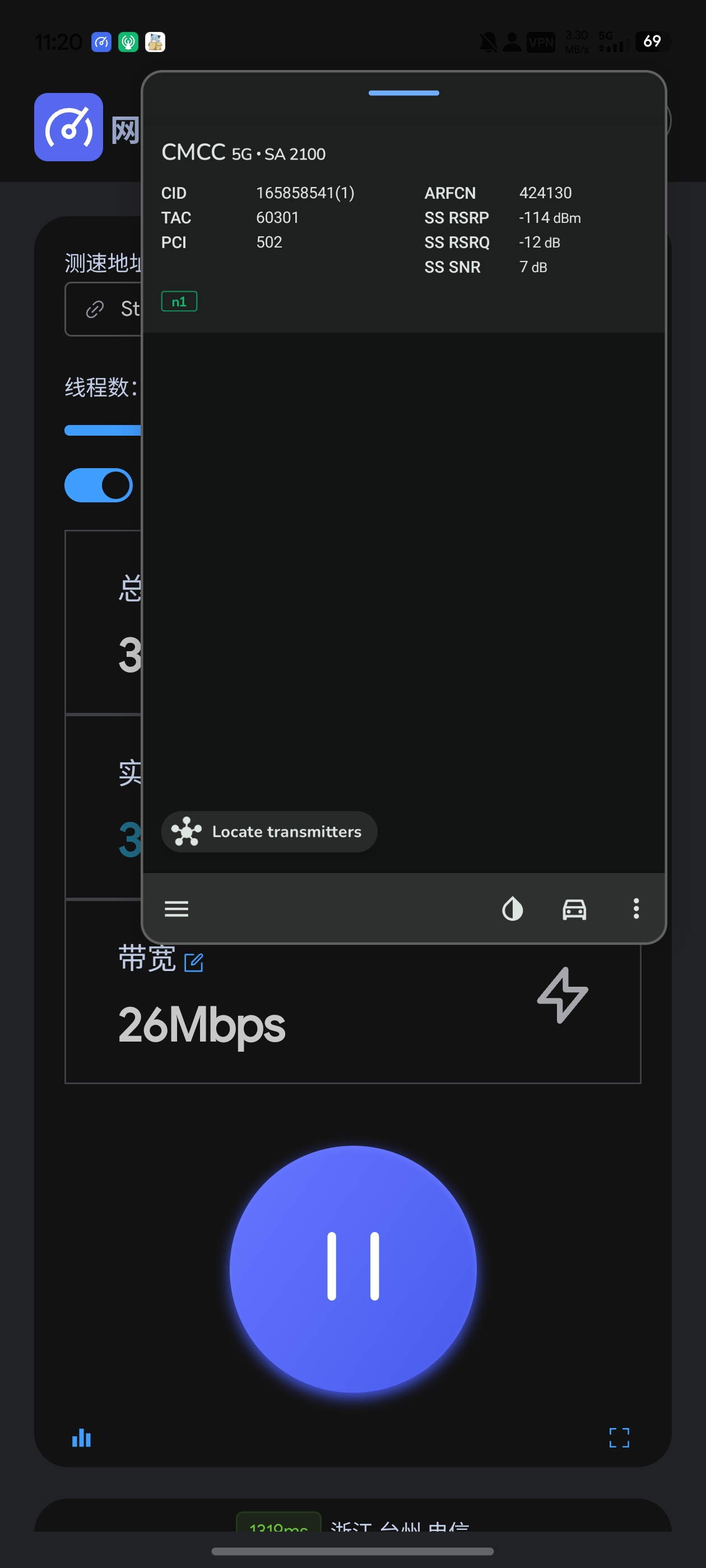Tap the n1 band chip
Image resolution: width=706 pixels, height=1568 pixels.
pyautogui.click(x=179, y=301)
